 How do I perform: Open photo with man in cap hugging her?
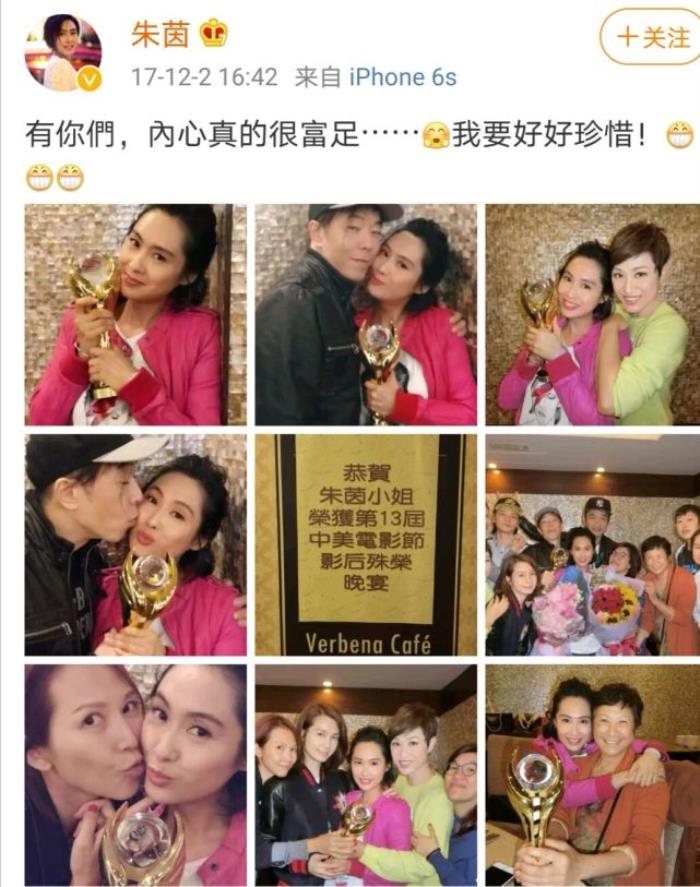tap(365, 314)
